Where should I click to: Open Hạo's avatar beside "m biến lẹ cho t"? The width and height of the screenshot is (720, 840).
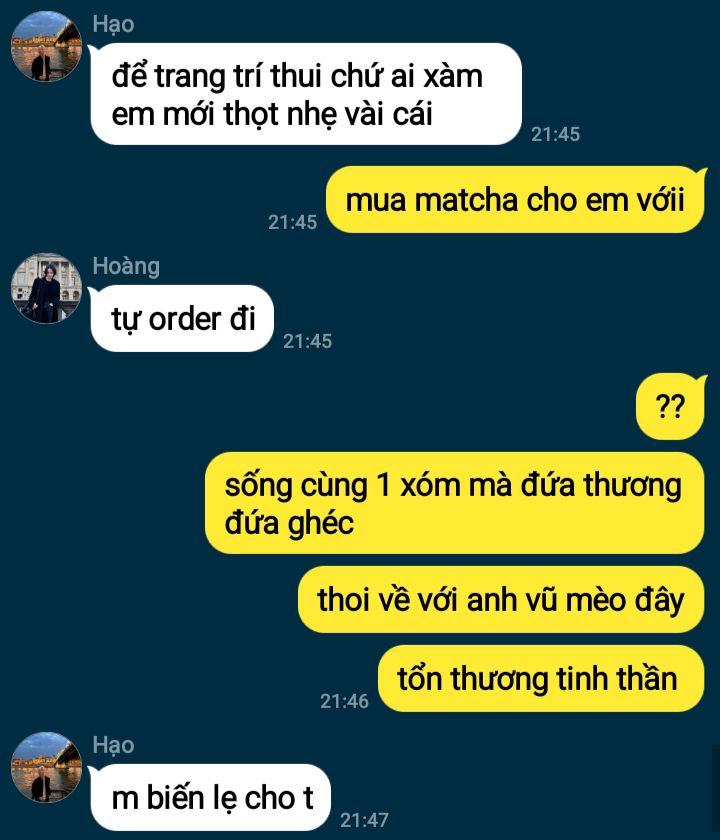(x=45, y=767)
